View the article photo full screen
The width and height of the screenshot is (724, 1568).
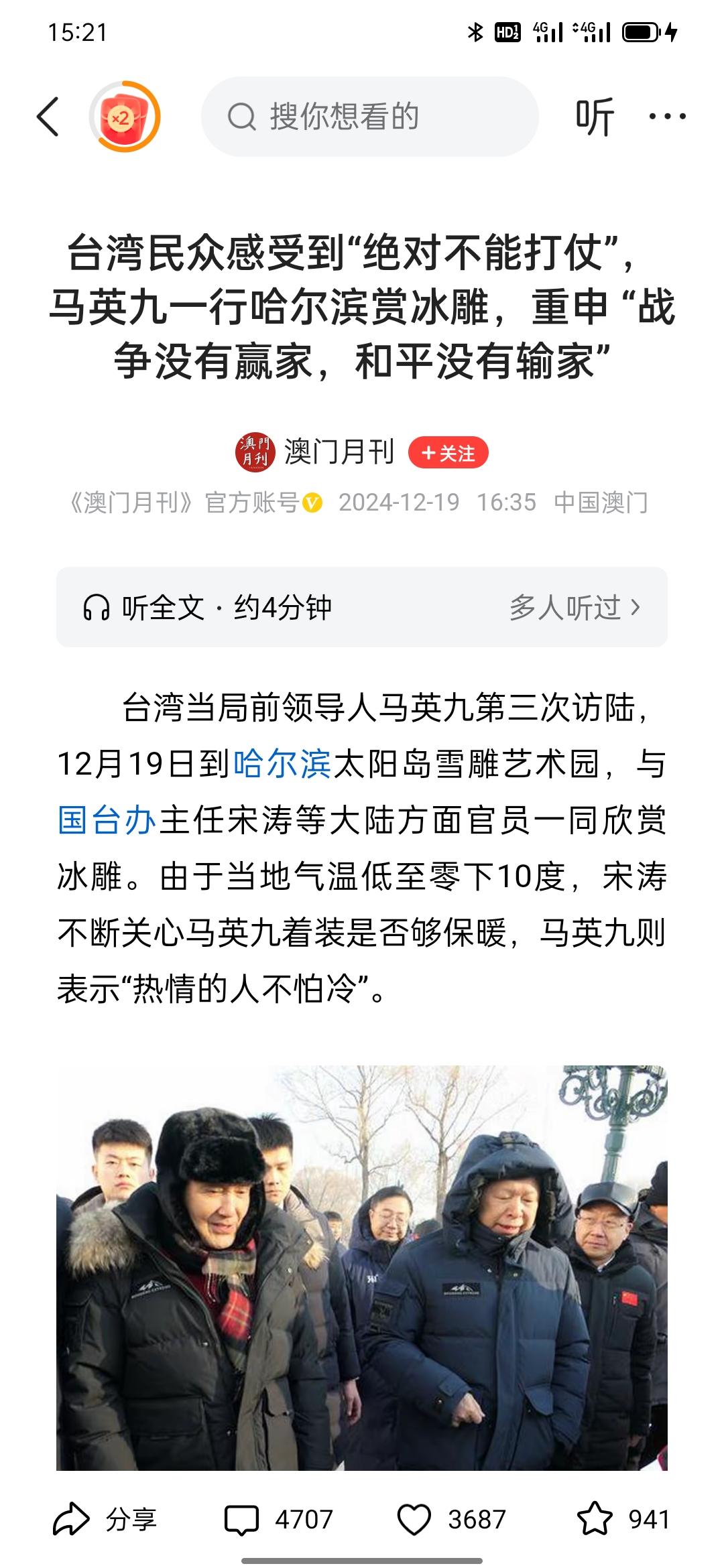[362, 1268]
